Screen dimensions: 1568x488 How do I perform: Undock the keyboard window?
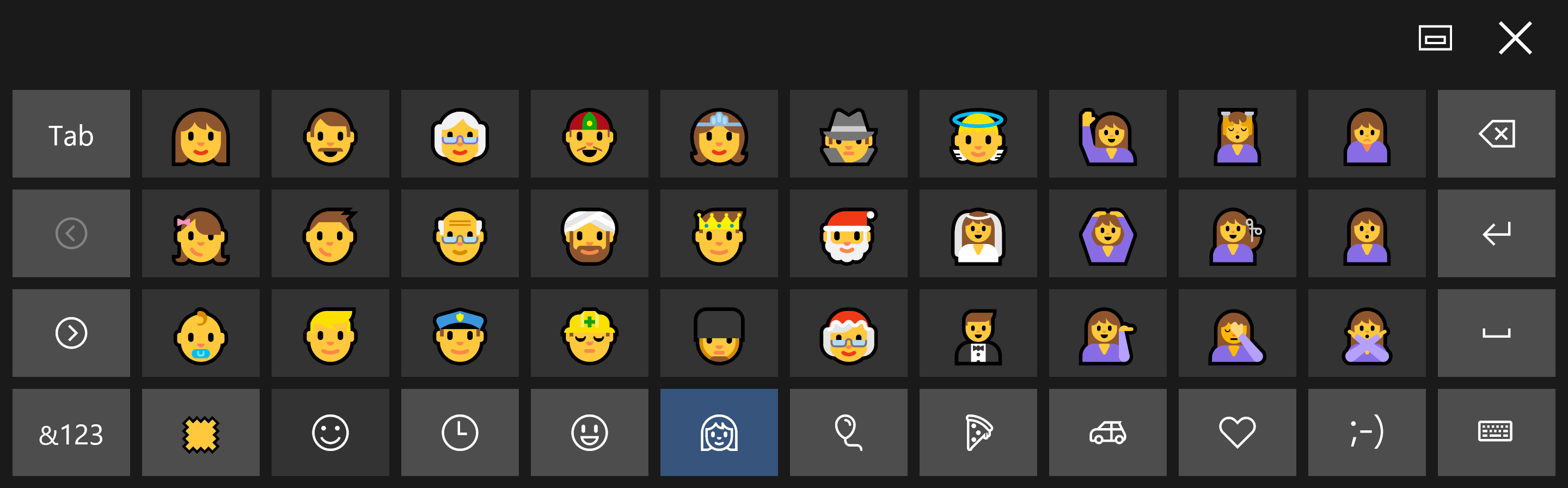pos(1435,38)
